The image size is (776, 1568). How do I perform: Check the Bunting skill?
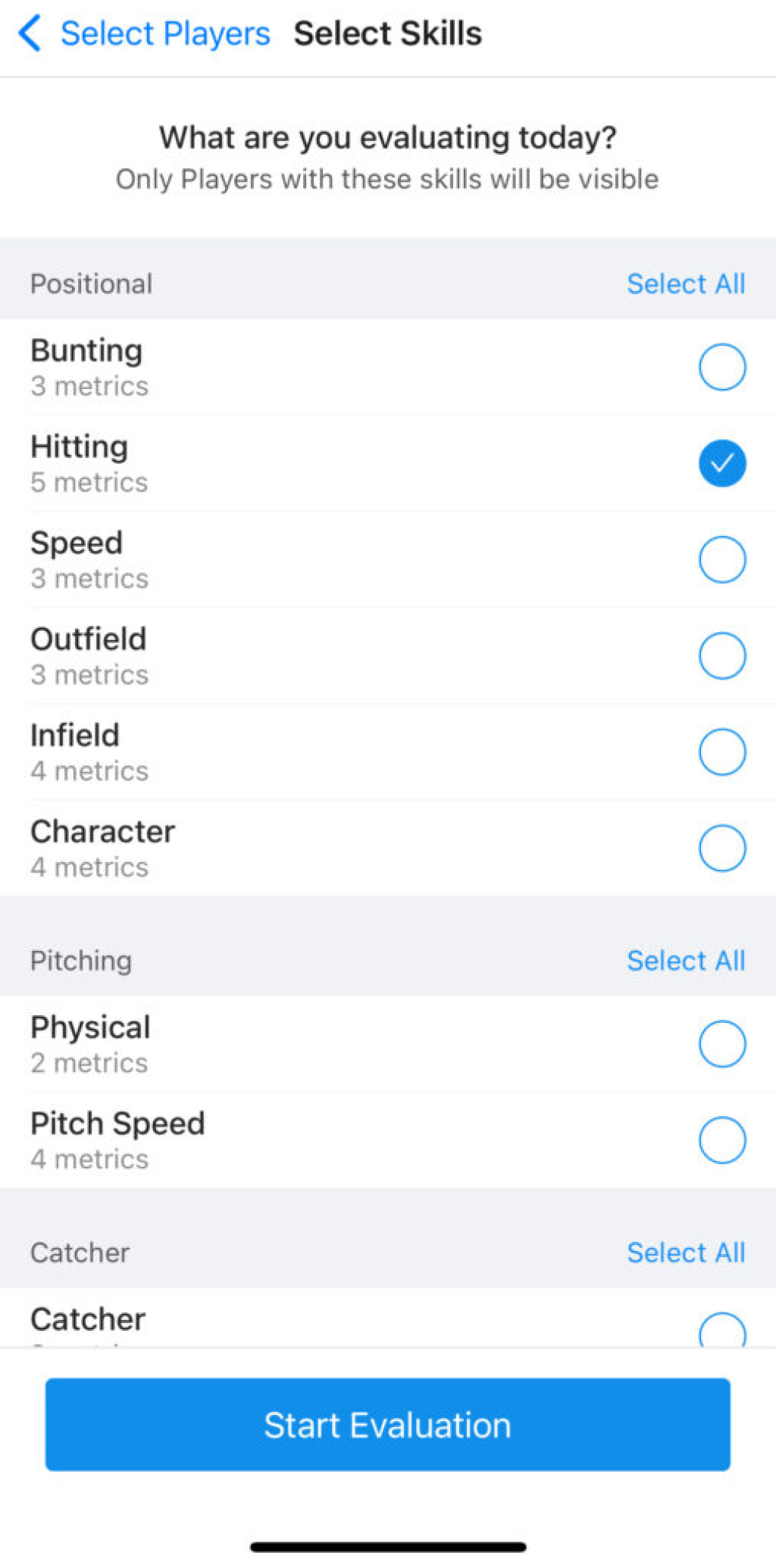click(721, 367)
